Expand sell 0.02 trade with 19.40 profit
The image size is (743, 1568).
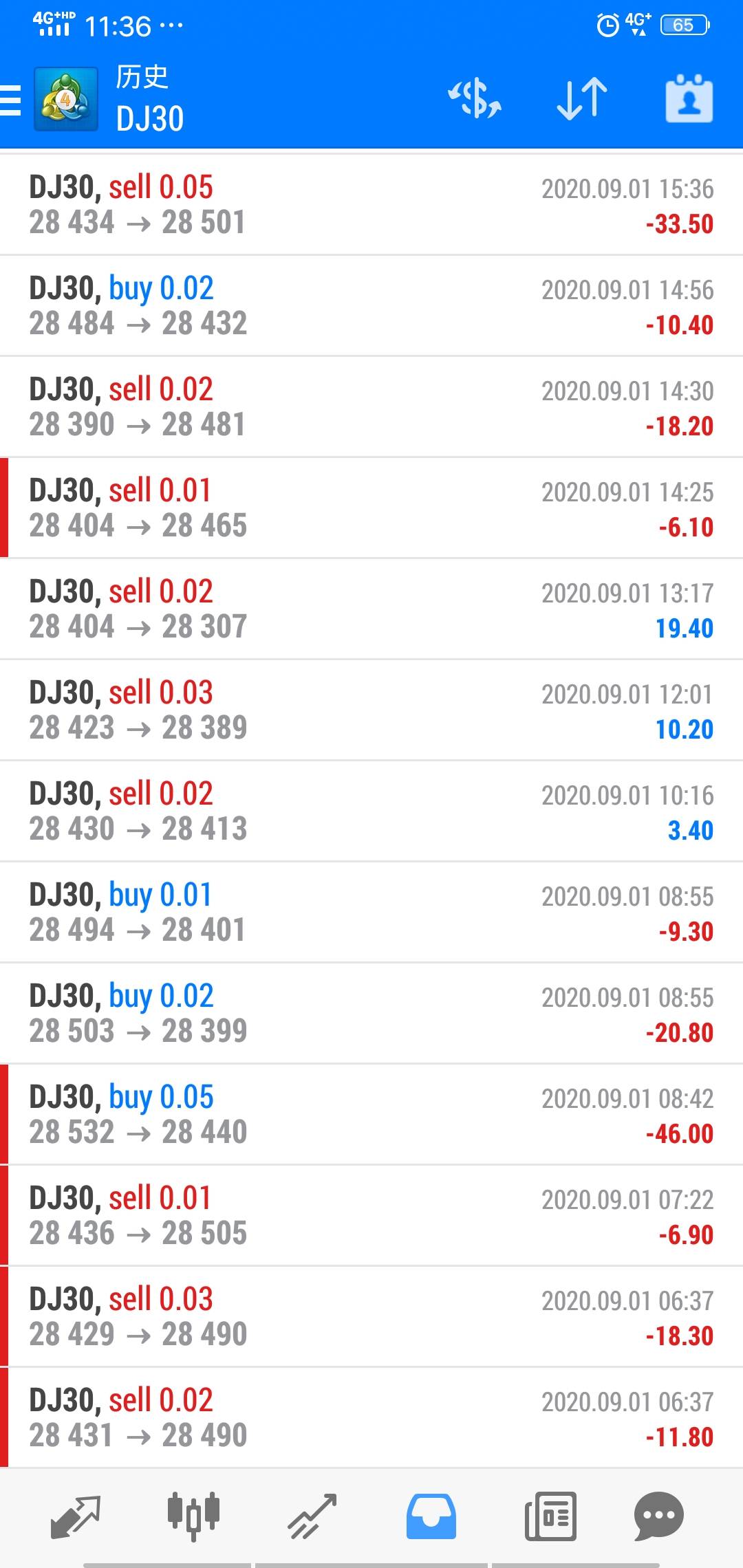click(x=371, y=609)
